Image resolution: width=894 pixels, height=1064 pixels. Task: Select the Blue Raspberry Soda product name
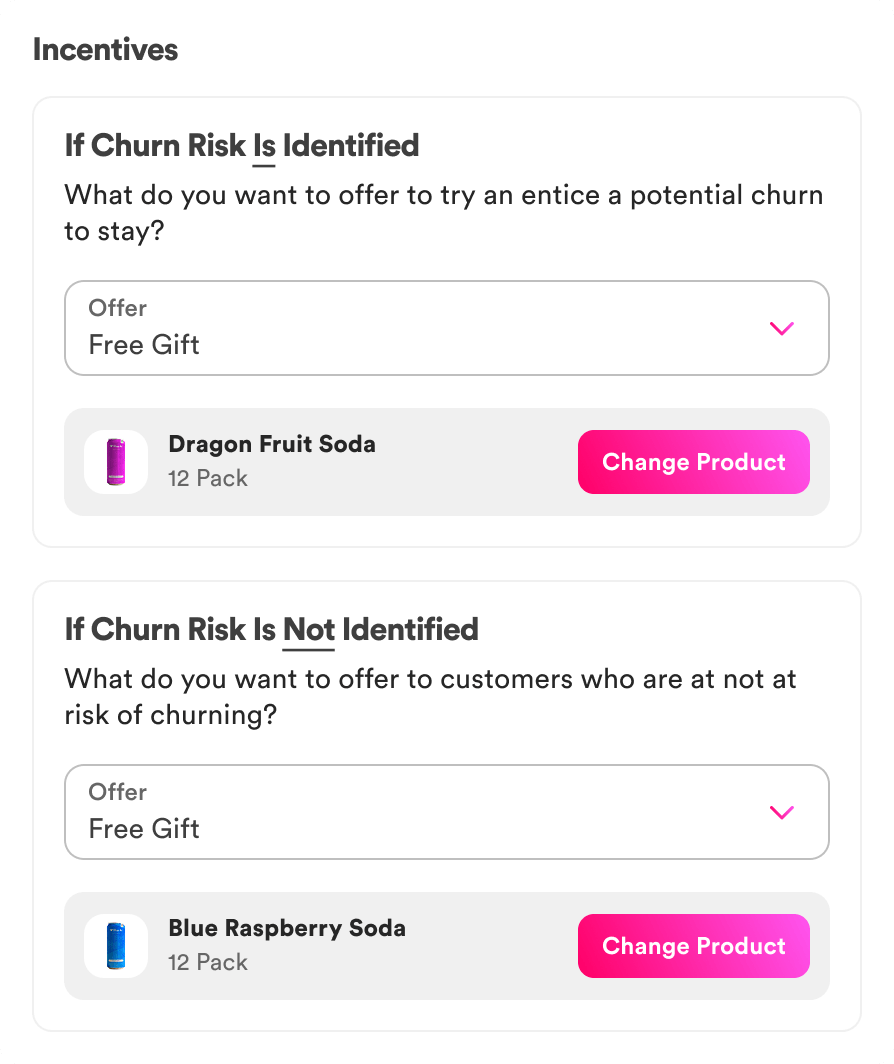click(x=287, y=928)
